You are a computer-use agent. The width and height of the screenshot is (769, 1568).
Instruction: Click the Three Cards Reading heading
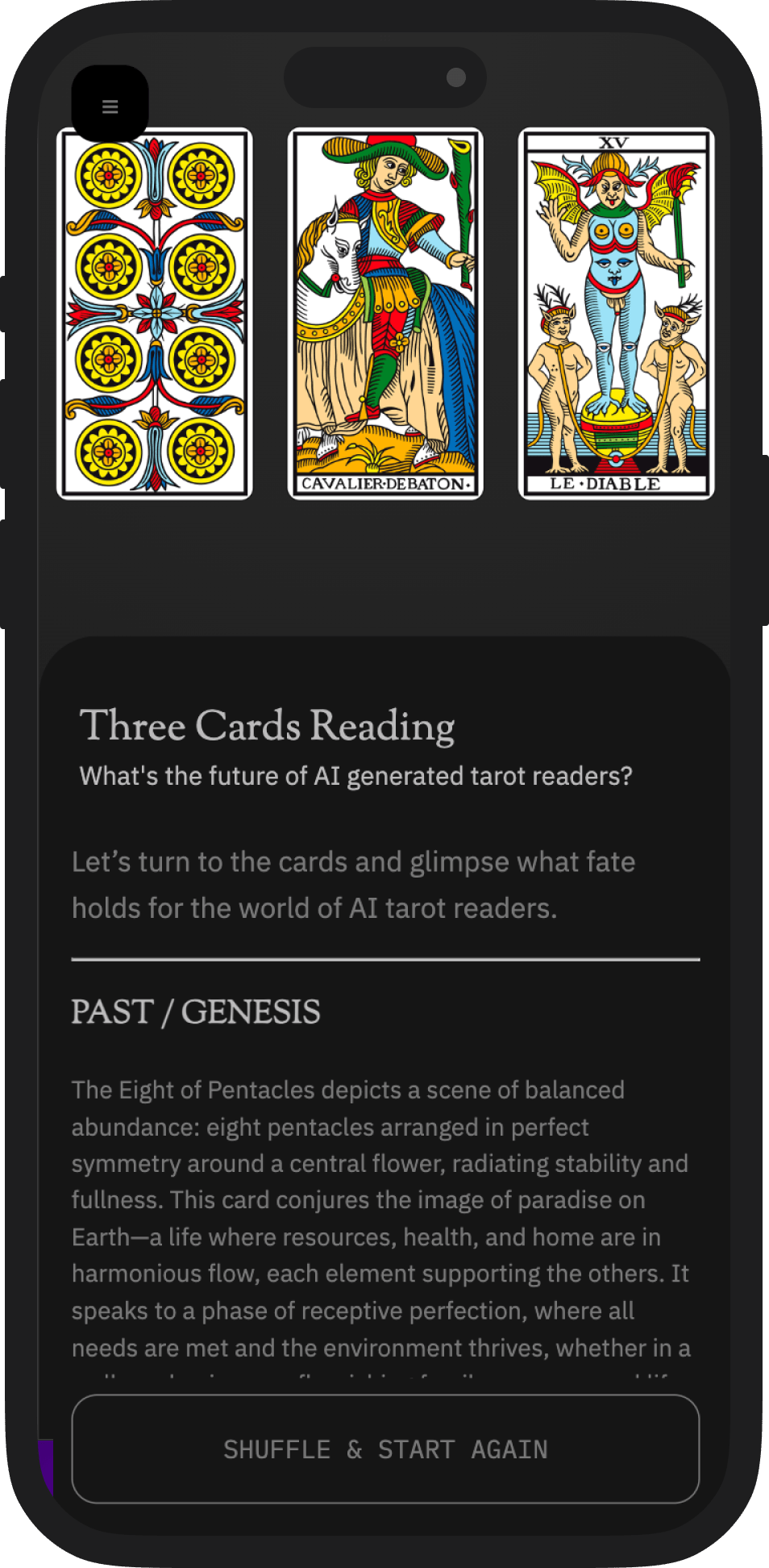pyautogui.click(x=268, y=725)
